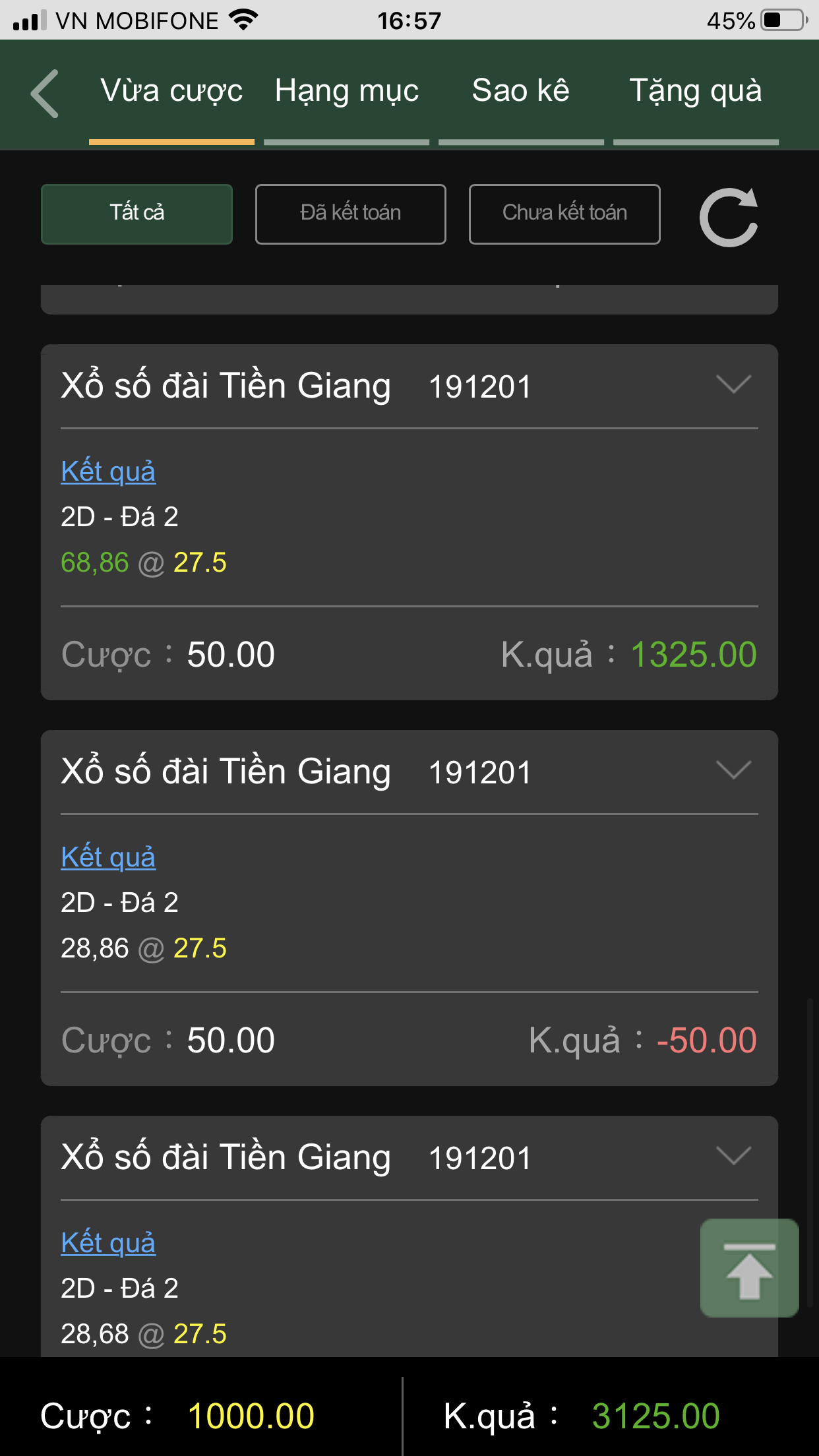Select the Tất cả filter
This screenshot has height=1456, width=819.
coord(136,214)
